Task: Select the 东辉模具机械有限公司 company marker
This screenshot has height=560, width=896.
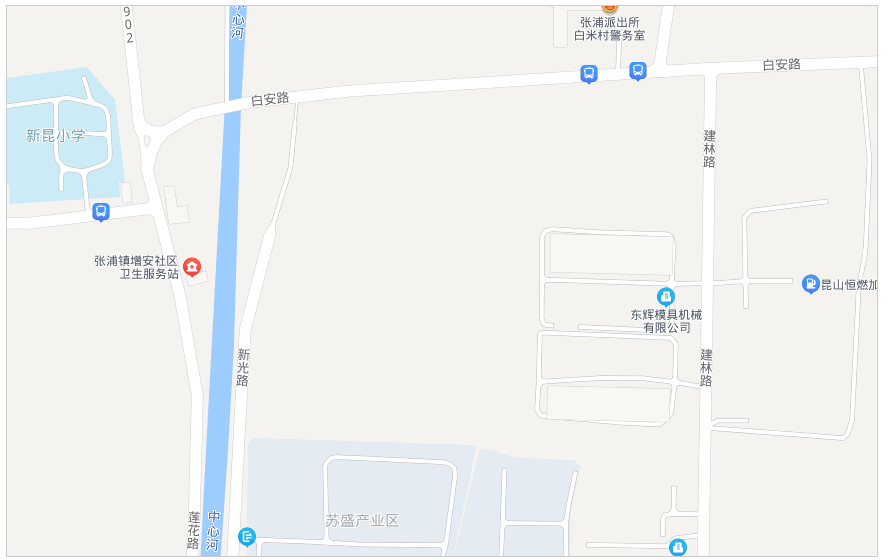Action: pos(665,296)
